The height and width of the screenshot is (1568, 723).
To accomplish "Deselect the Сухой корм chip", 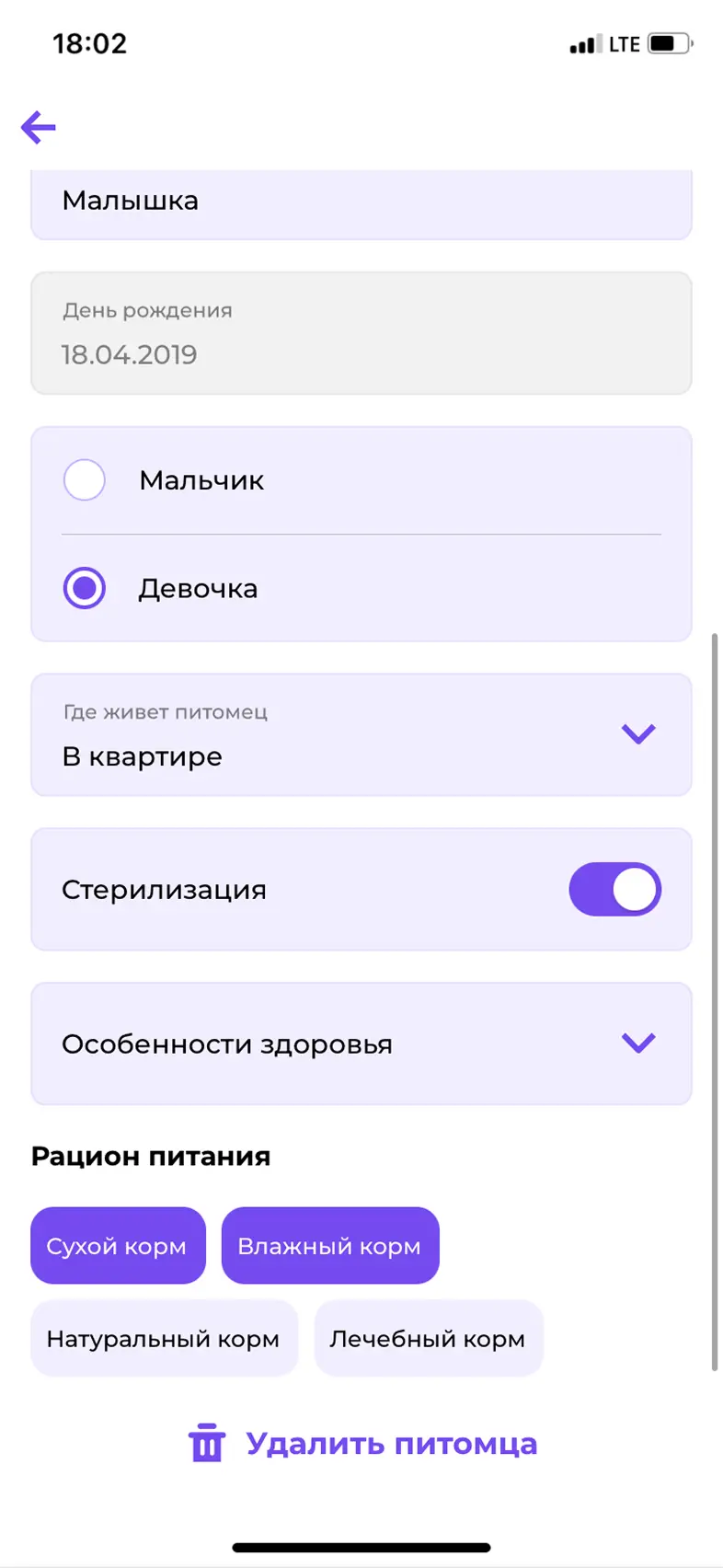I will (x=118, y=1246).
